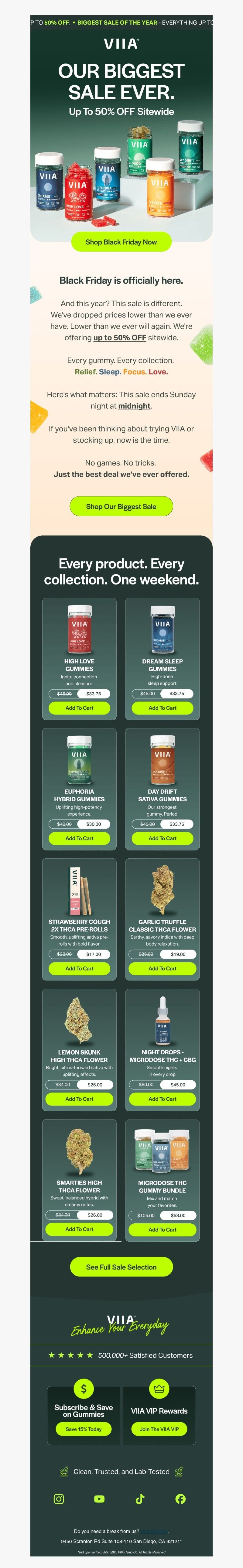Open VIIA's YouTube channel
Image resolution: width=243 pixels, height=1568 pixels.
point(99,1498)
